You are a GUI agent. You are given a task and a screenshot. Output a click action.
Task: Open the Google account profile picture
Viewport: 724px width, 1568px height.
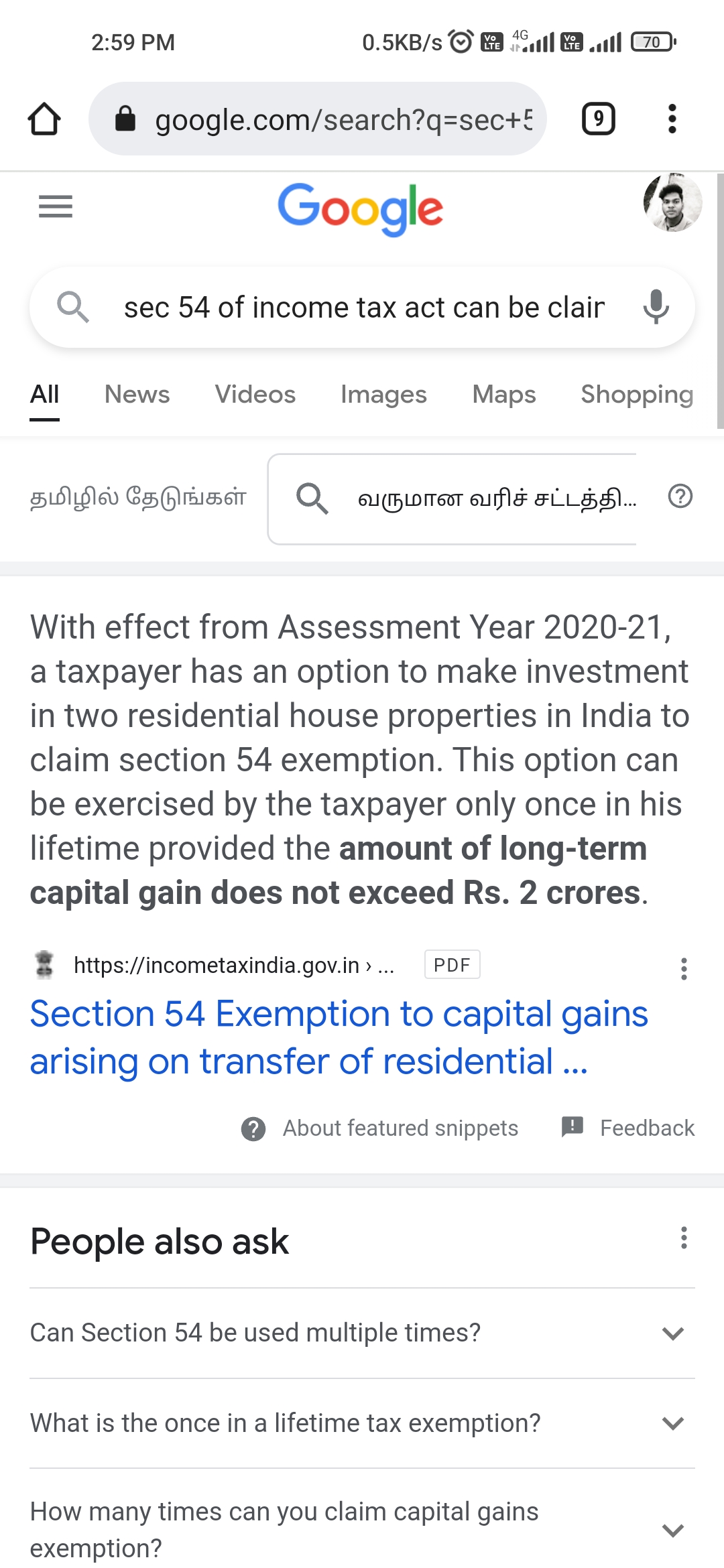pos(672,203)
